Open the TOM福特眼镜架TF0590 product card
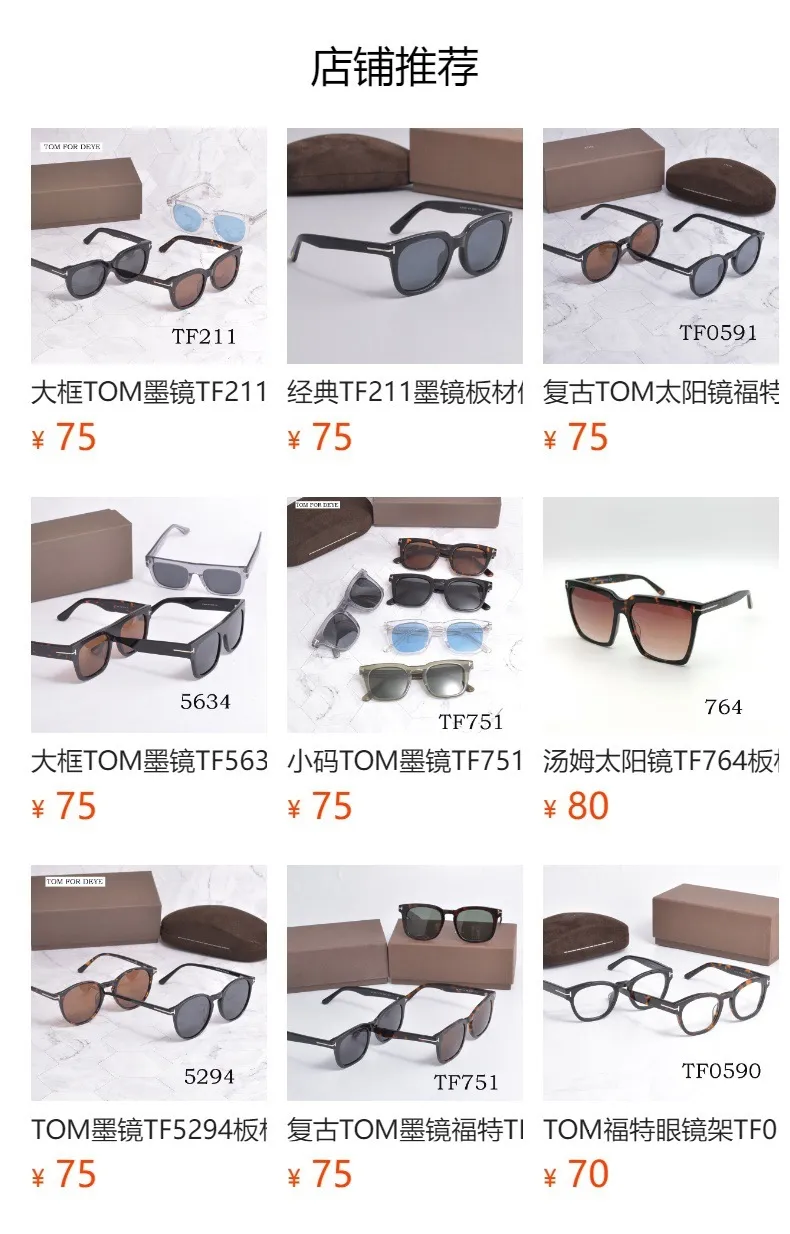This screenshot has height=1234, width=790. pyautogui.click(x=661, y=1029)
